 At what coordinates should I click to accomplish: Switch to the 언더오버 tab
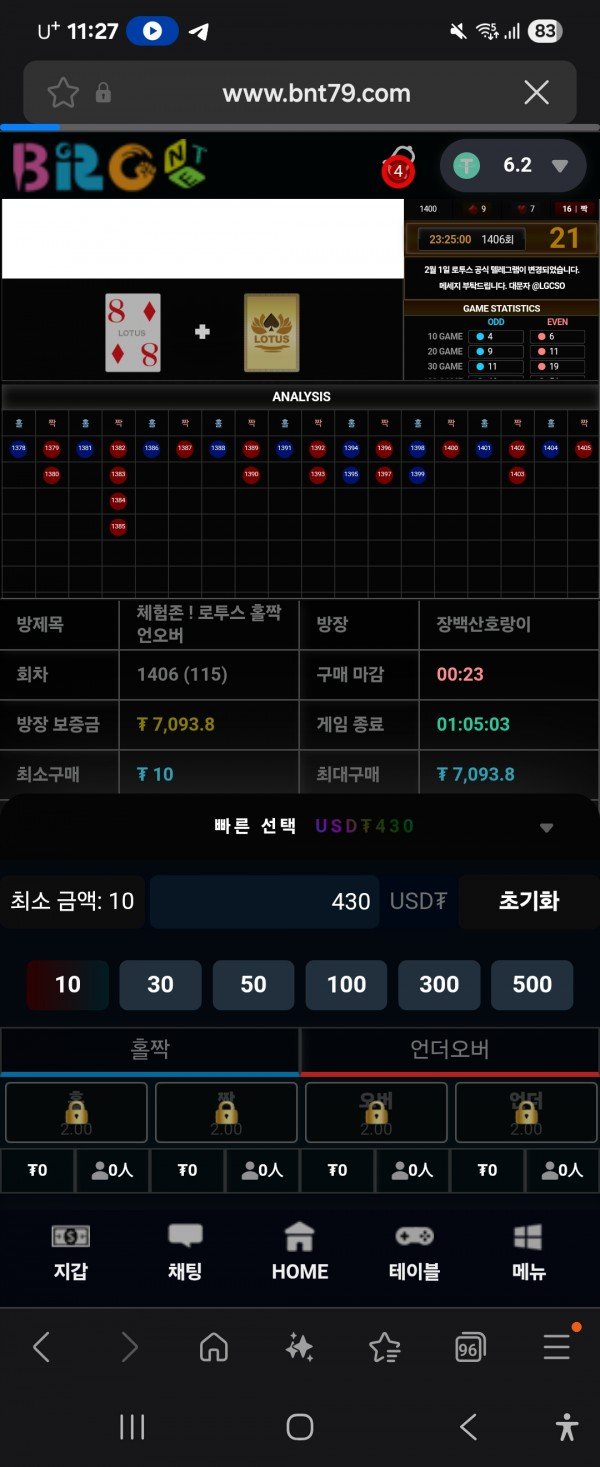coord(450,1049)
